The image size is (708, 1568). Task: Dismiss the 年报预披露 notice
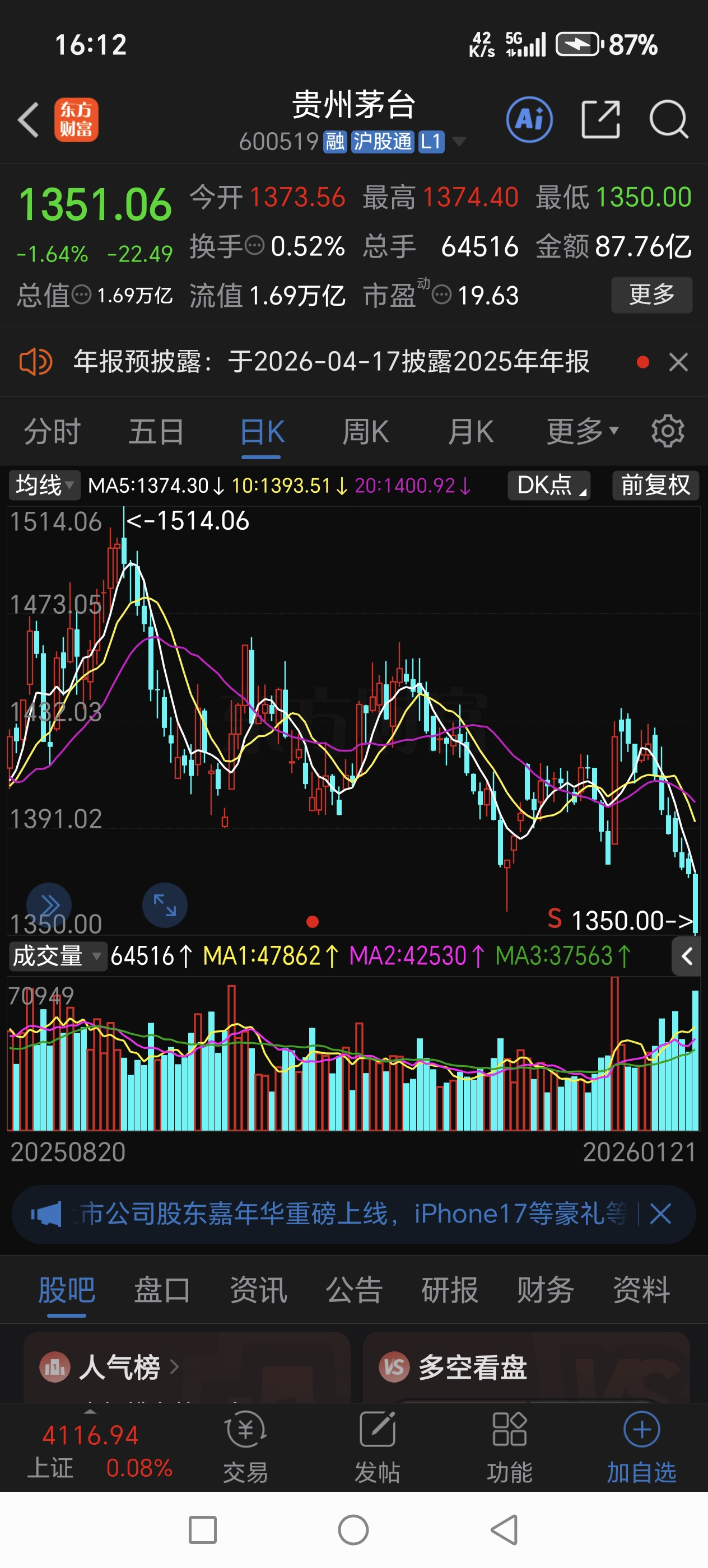(678, 362)
